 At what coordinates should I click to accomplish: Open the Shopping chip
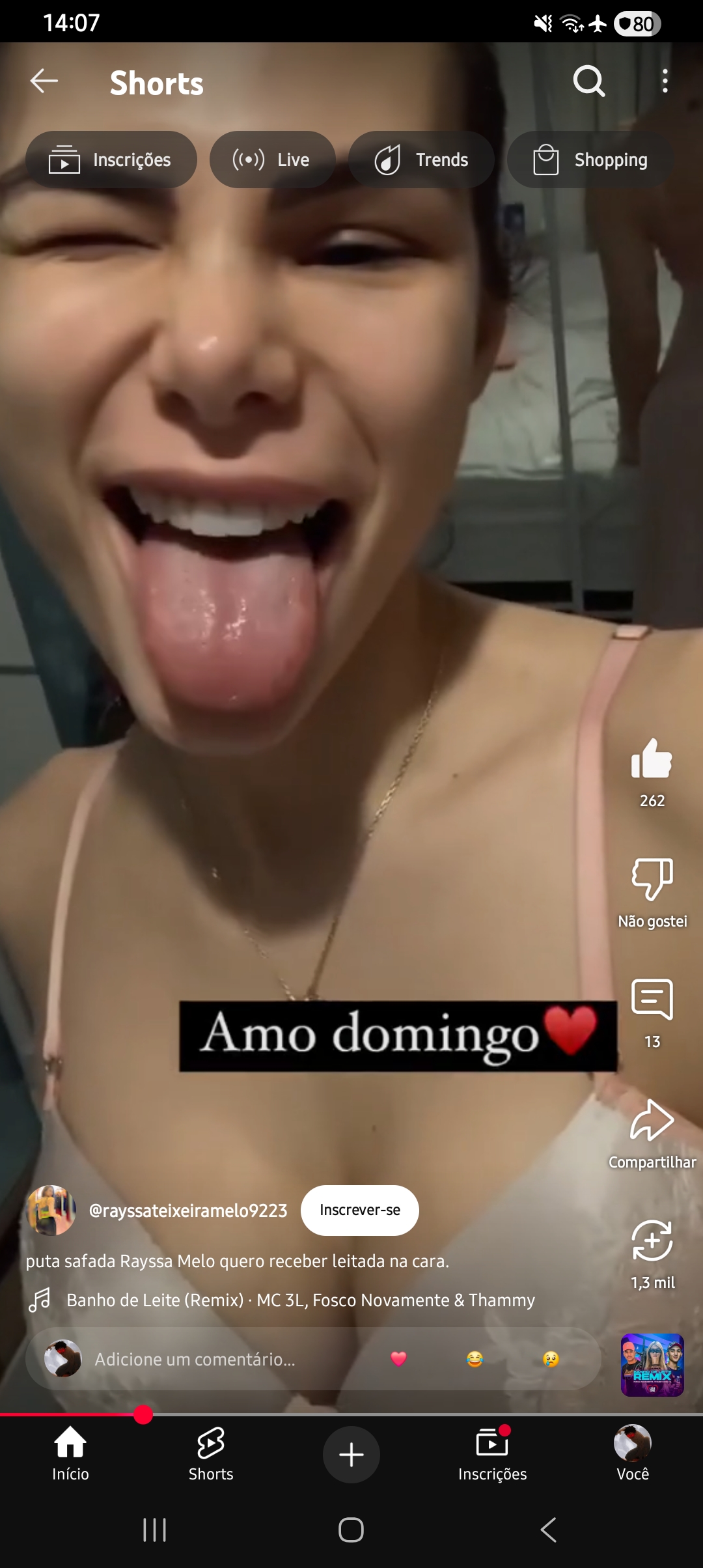click(x=591, y=160)
